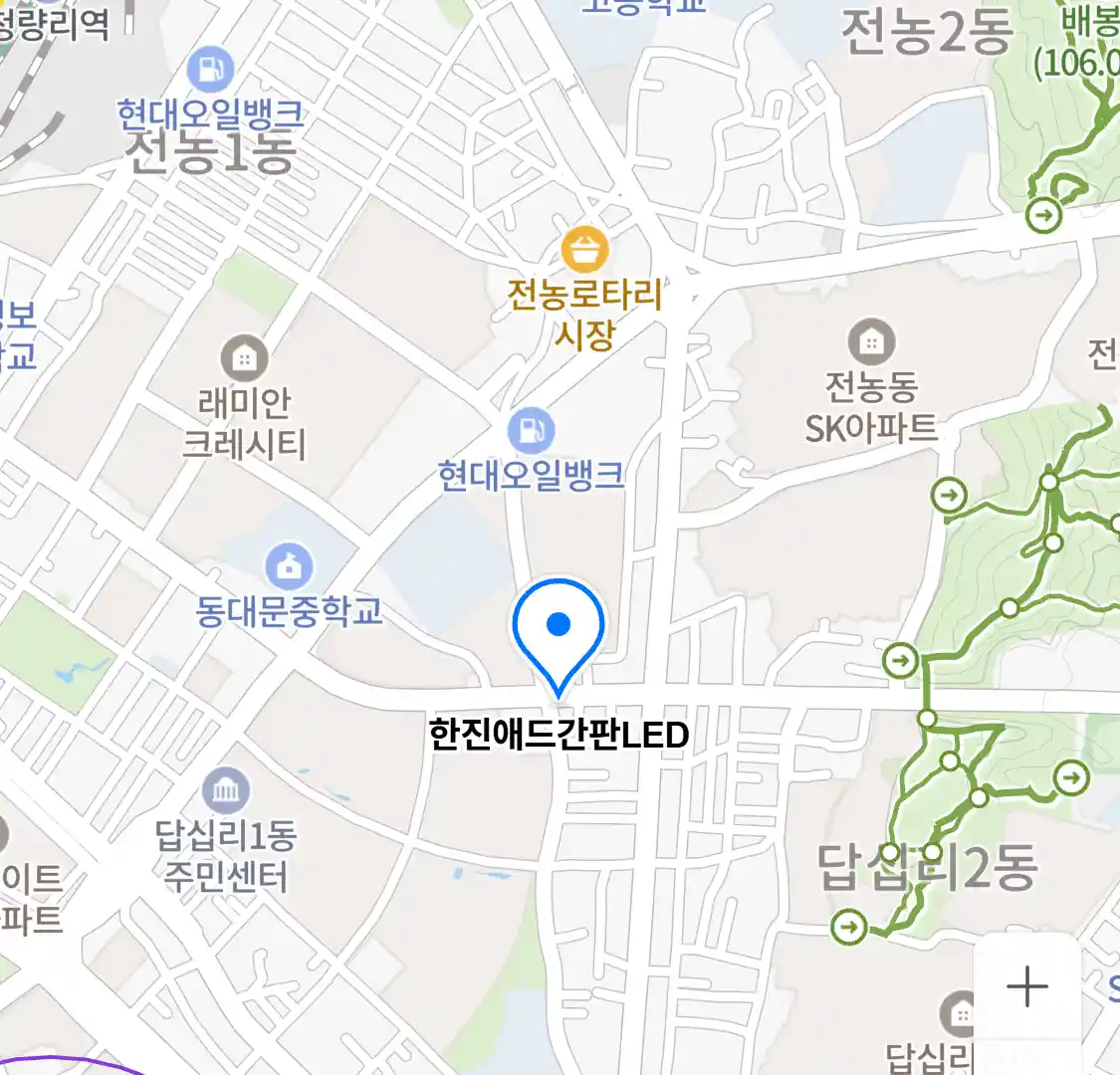Select the 전농동 SK아파트 marker
This screenshot has height=1075, width=1120.
pyautogui.click(x=871, y=343)
